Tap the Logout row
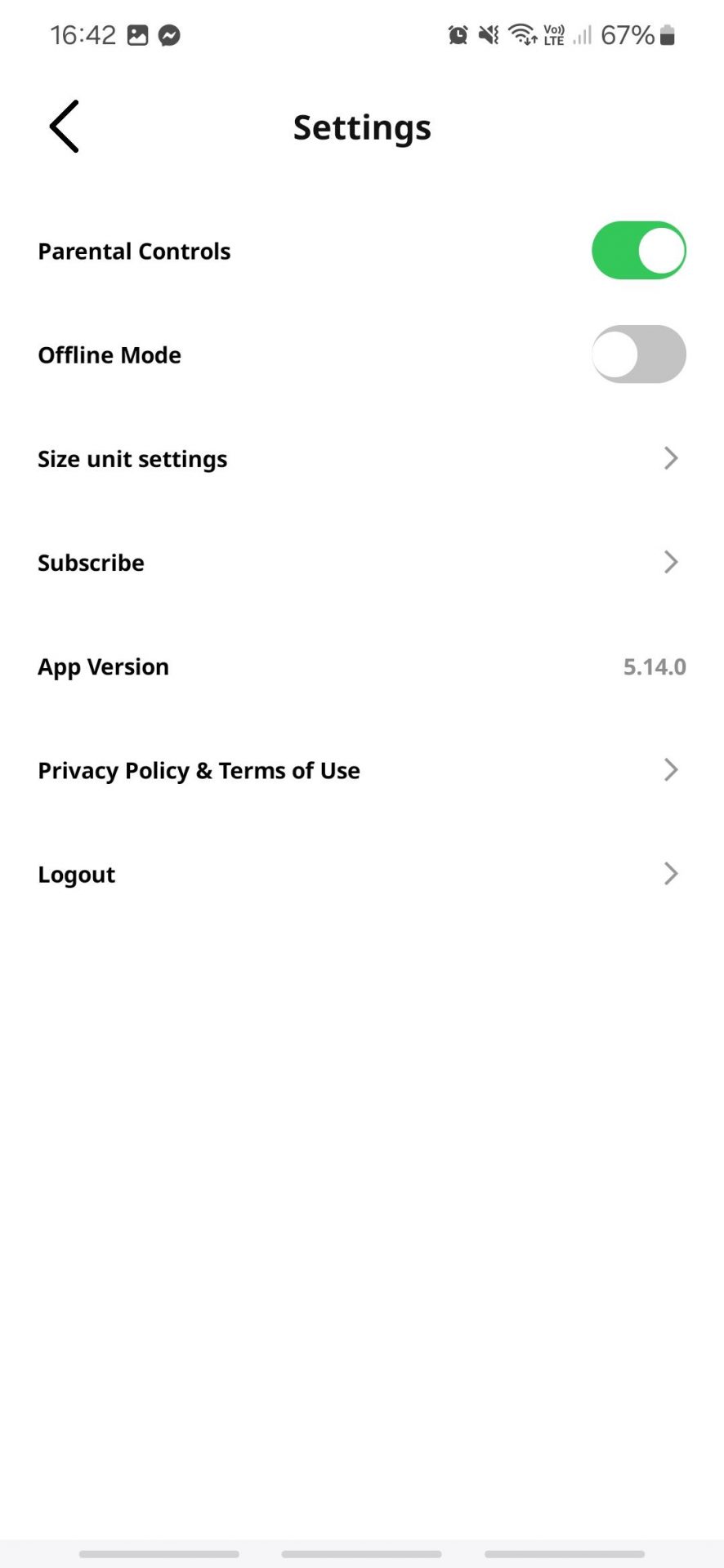The height and width of the screenshot is (1568, 724). (362, 874)
